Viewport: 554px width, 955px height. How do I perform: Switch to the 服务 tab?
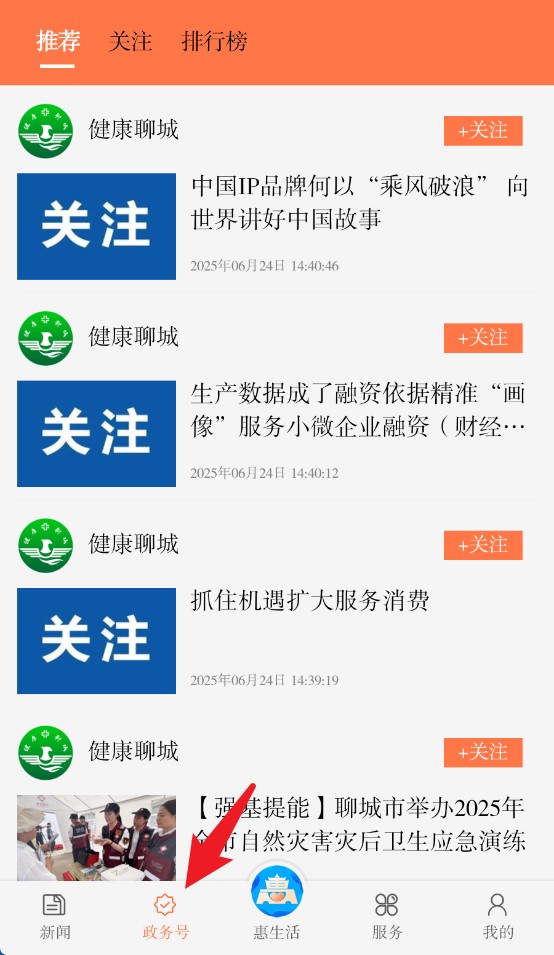pos(387,917)
